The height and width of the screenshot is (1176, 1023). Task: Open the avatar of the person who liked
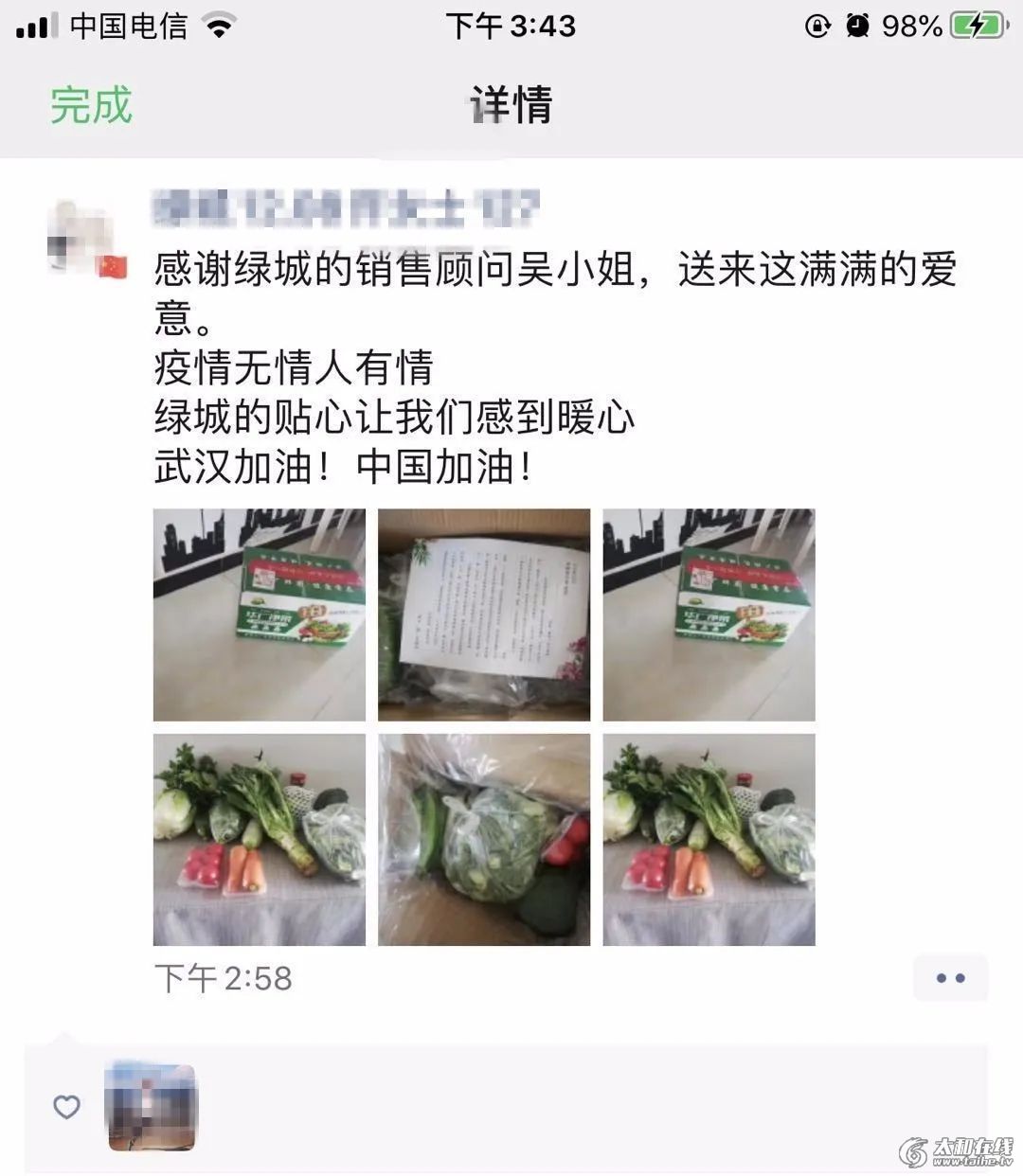(x=152, y=1106)
